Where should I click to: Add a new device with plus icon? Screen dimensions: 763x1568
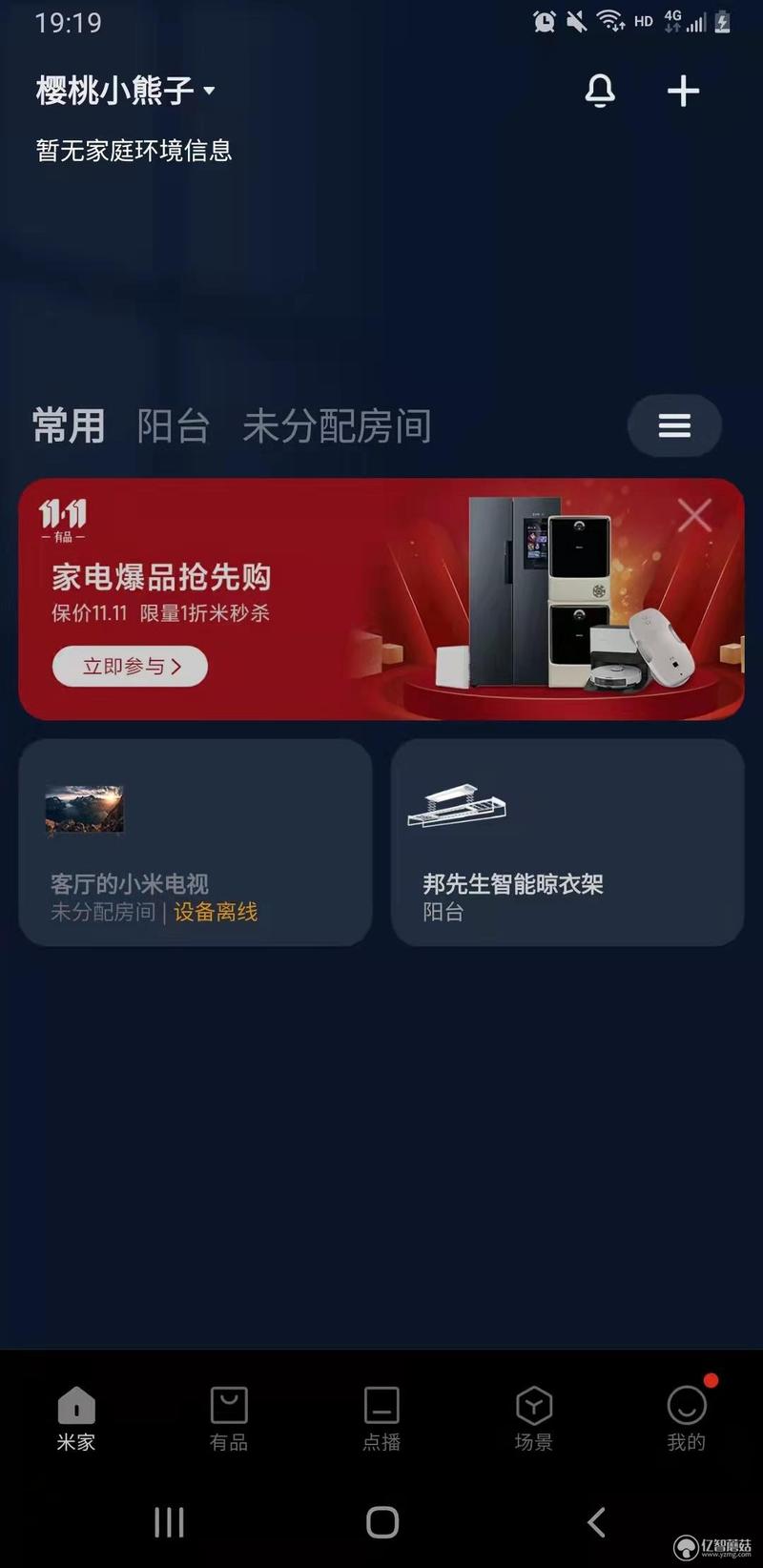(683, 92)
